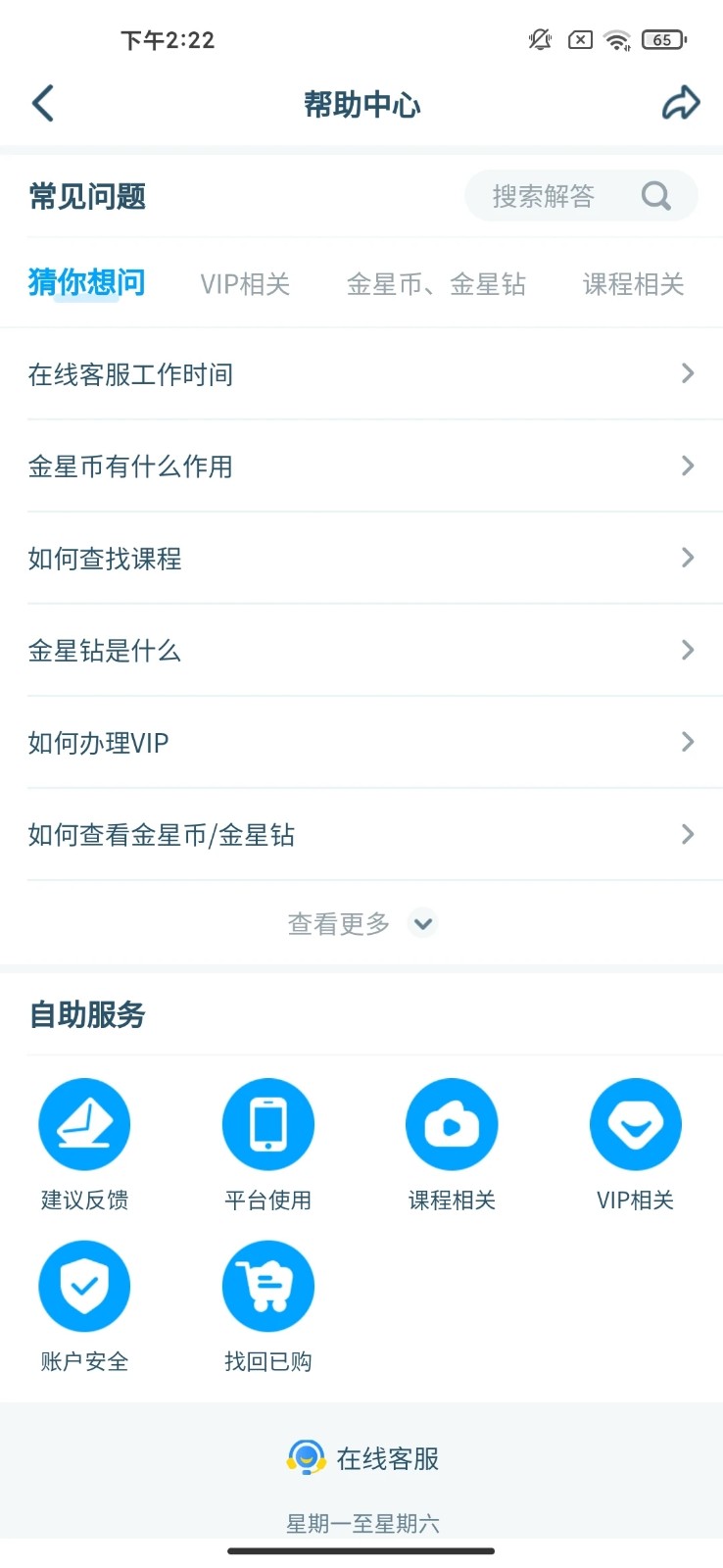Open 如何查找课程 question
Viewport: 723px width, 1568px height.
point(361,559)
